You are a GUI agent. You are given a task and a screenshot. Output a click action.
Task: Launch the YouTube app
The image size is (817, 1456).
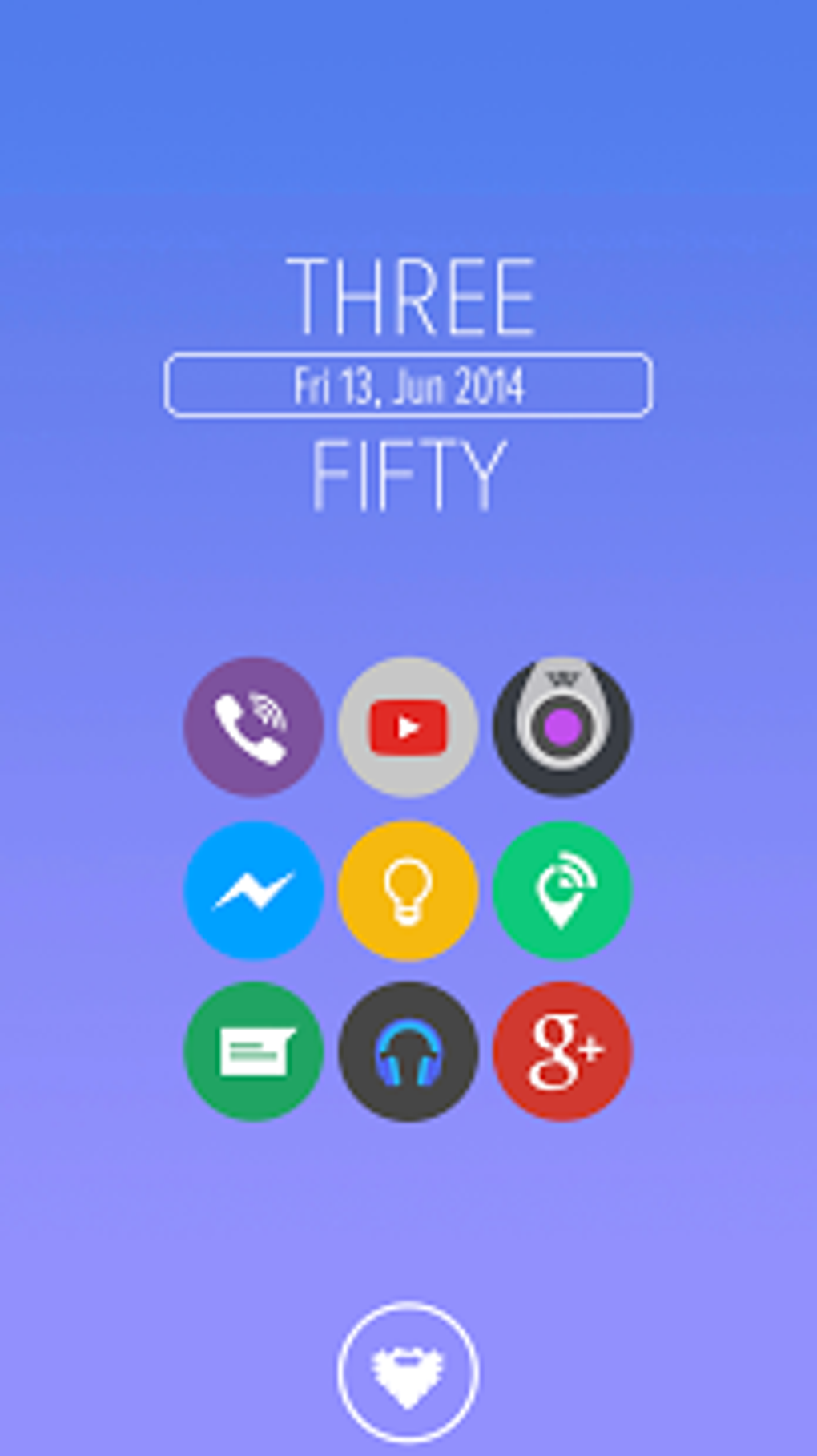tap(408, 727)
